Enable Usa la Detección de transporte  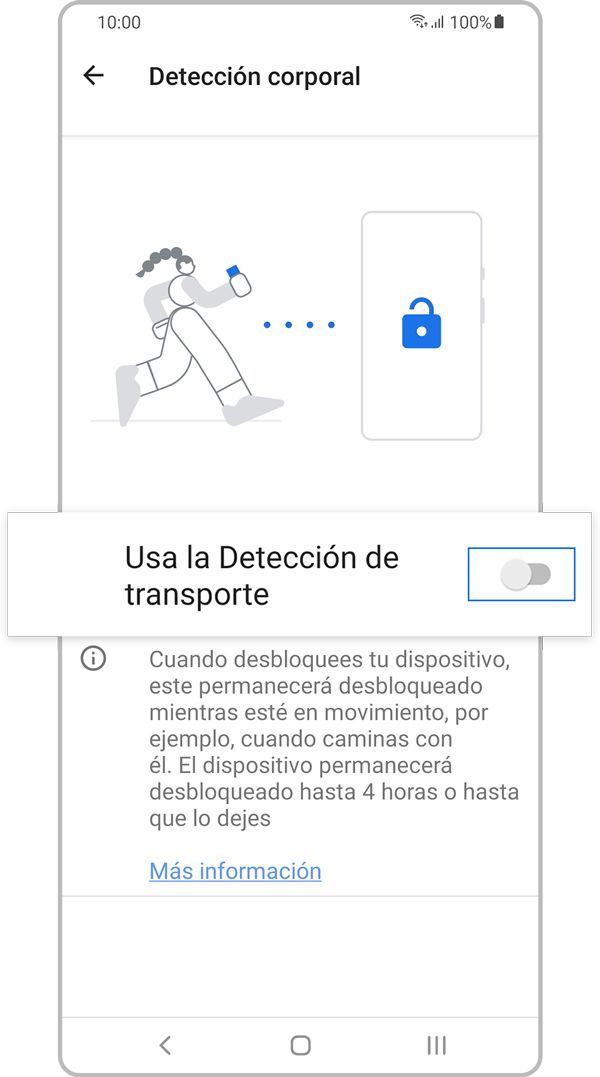(x=524, y=575)
